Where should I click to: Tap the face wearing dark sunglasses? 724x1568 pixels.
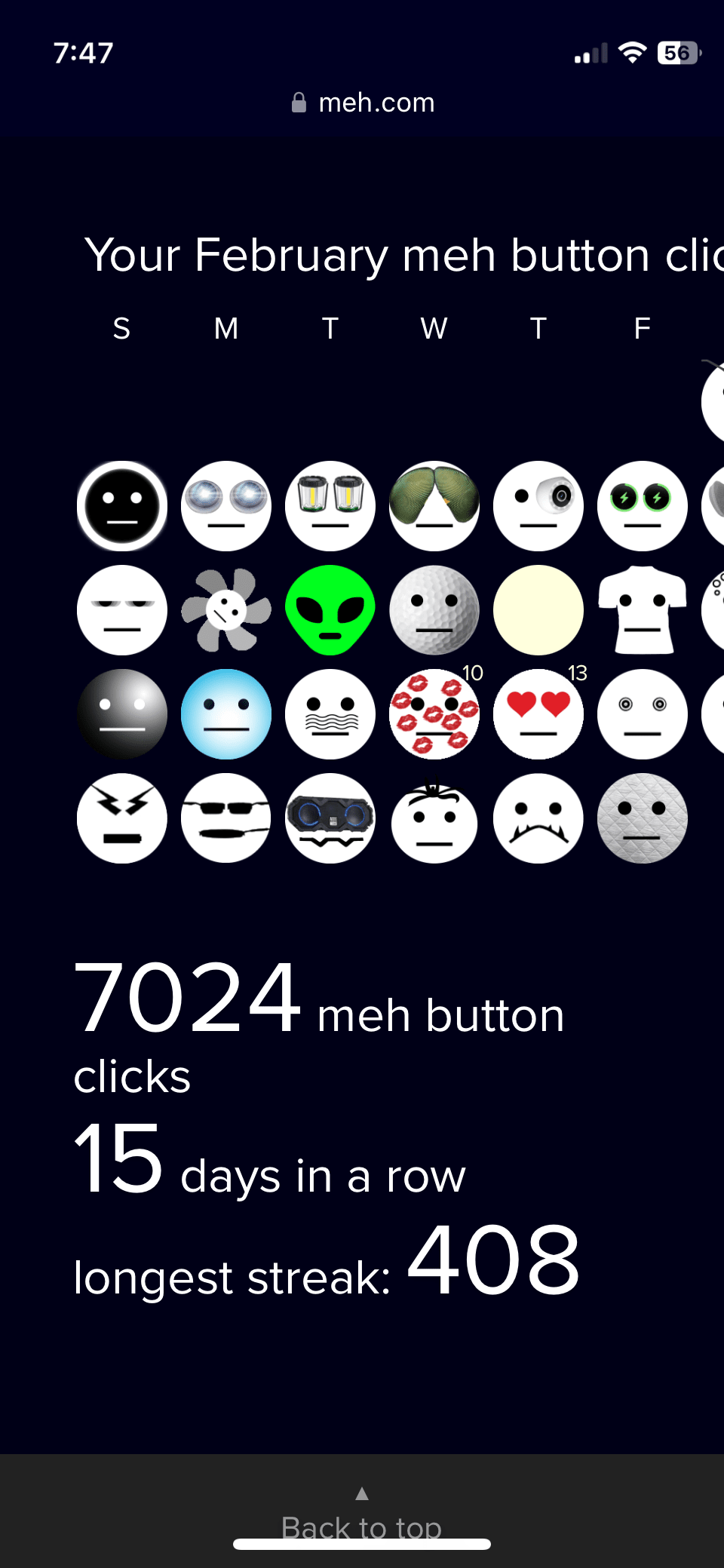coord(226,818)
